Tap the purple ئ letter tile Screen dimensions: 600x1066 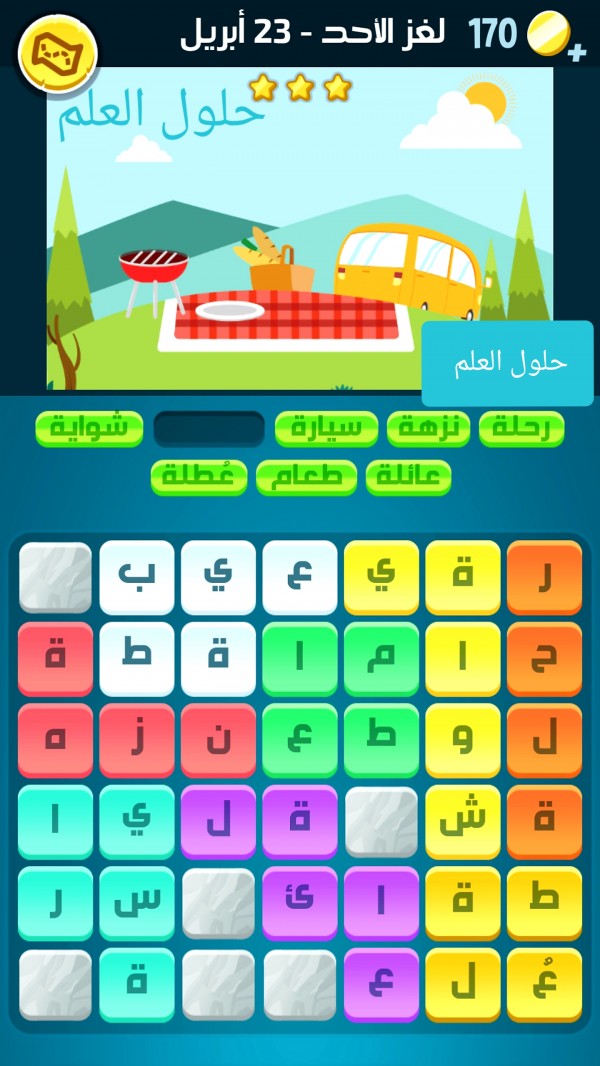pos(300,902)
